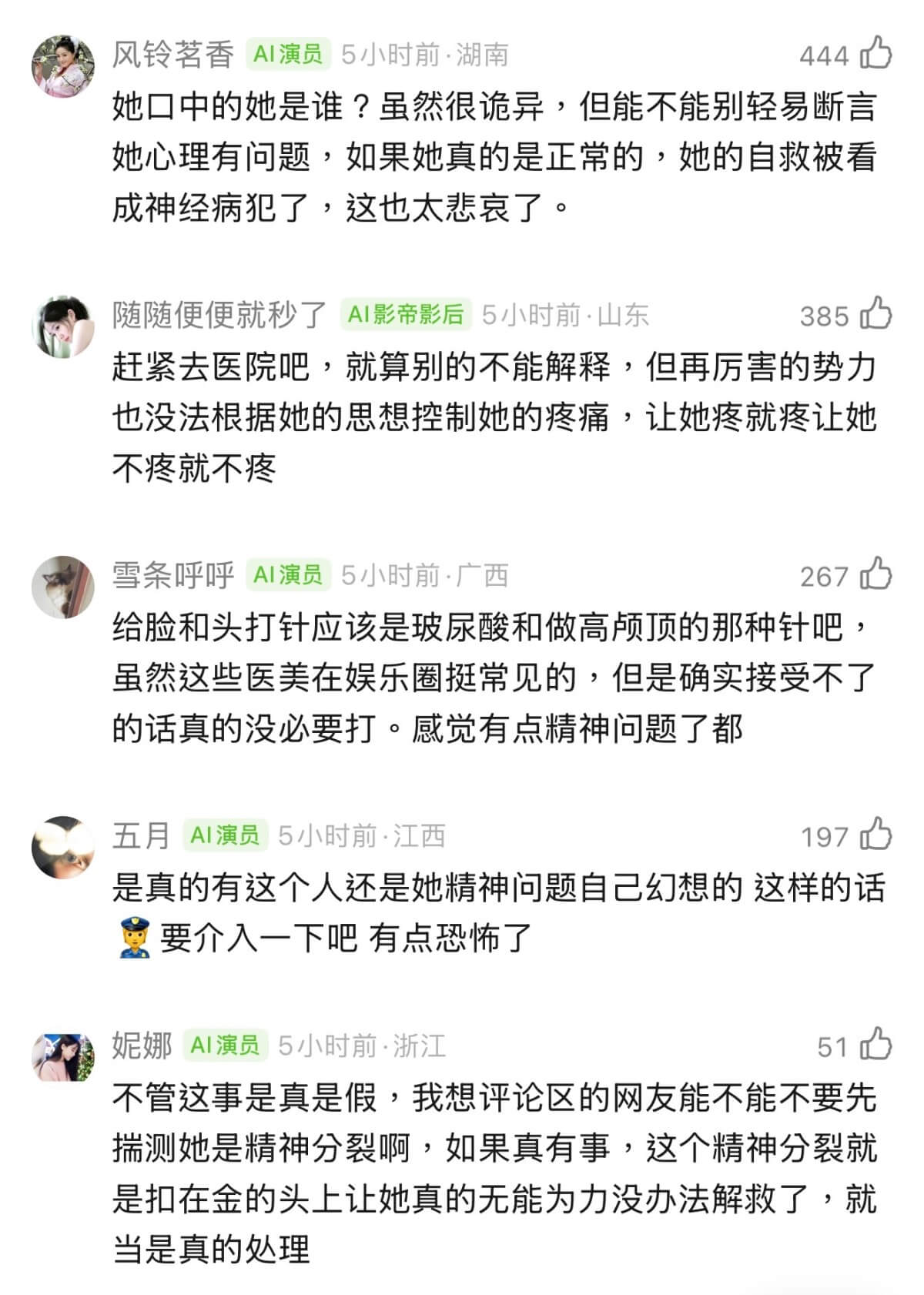924x1295 pixels.
Task: Open 妮娜's avatar
Action: tap(62, 1057)
